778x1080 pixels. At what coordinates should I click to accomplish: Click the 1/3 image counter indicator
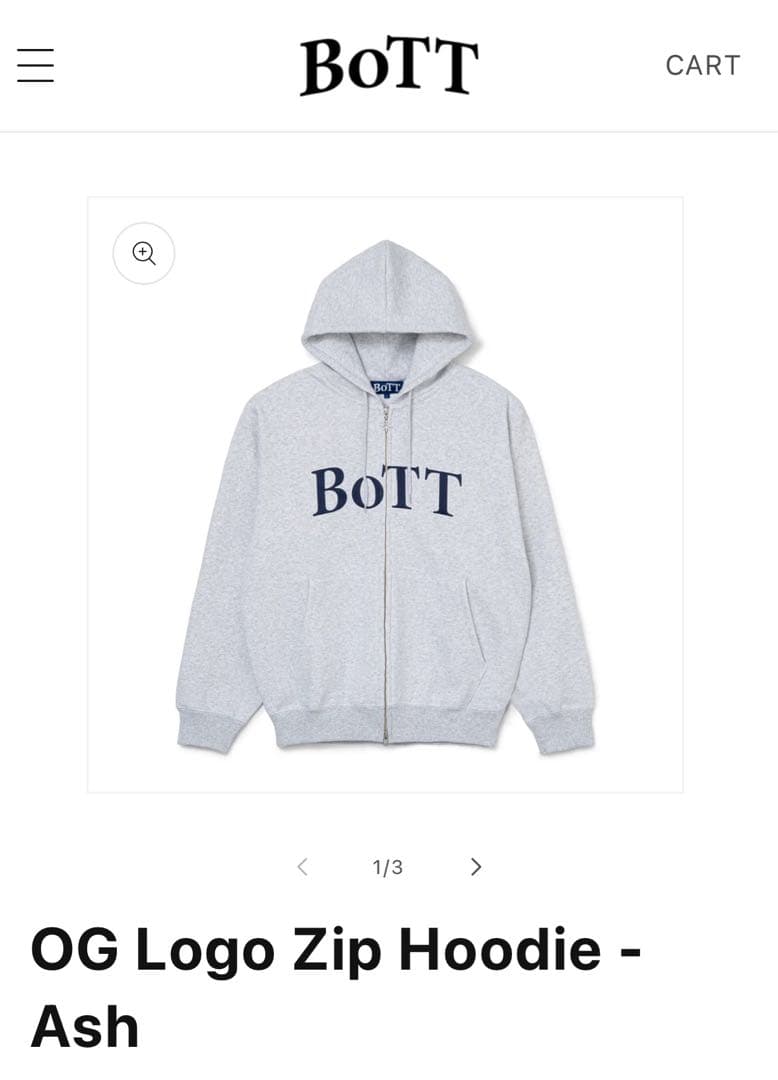(388, 867)
